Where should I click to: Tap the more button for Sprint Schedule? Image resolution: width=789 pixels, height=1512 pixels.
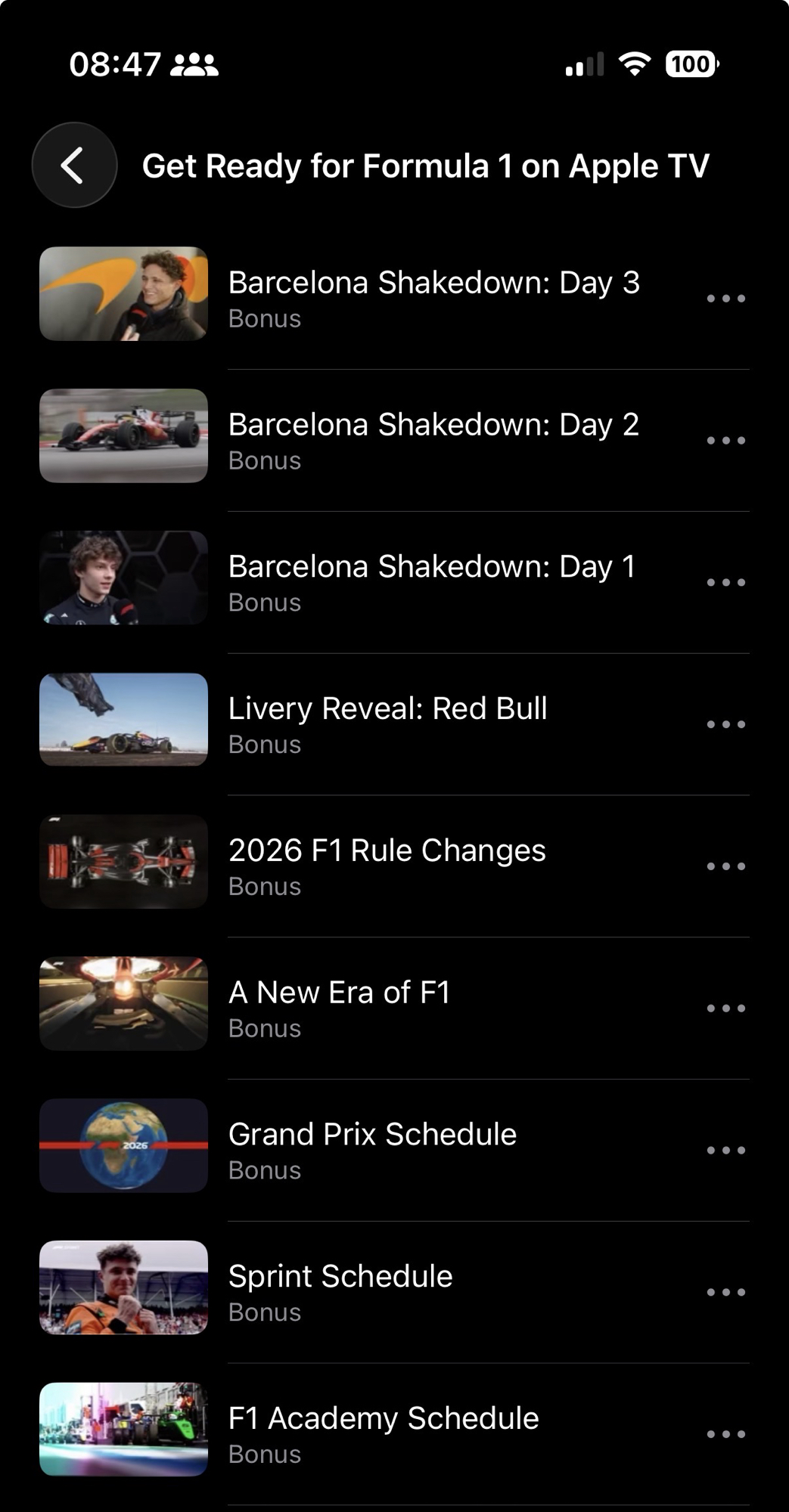725,1292
